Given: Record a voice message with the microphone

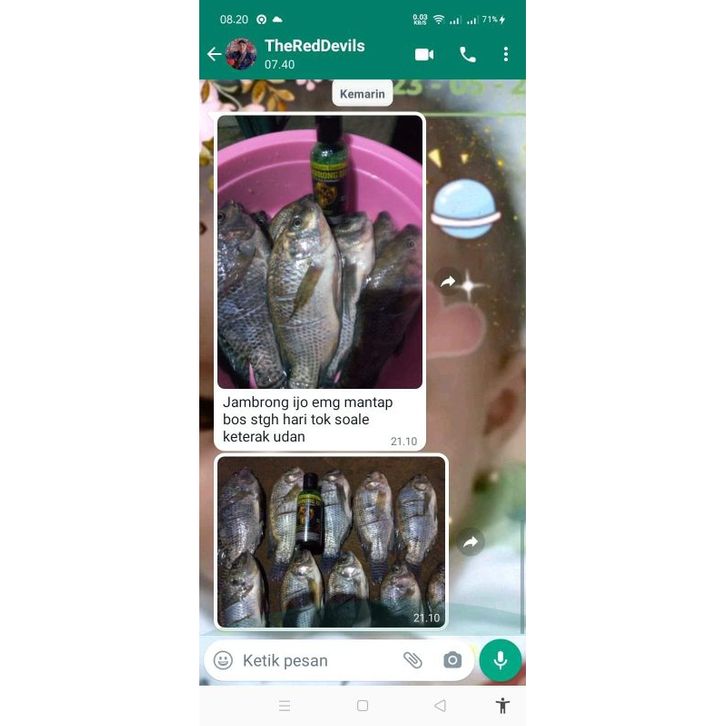Looking at the screenshot, I should click(500, 660).
